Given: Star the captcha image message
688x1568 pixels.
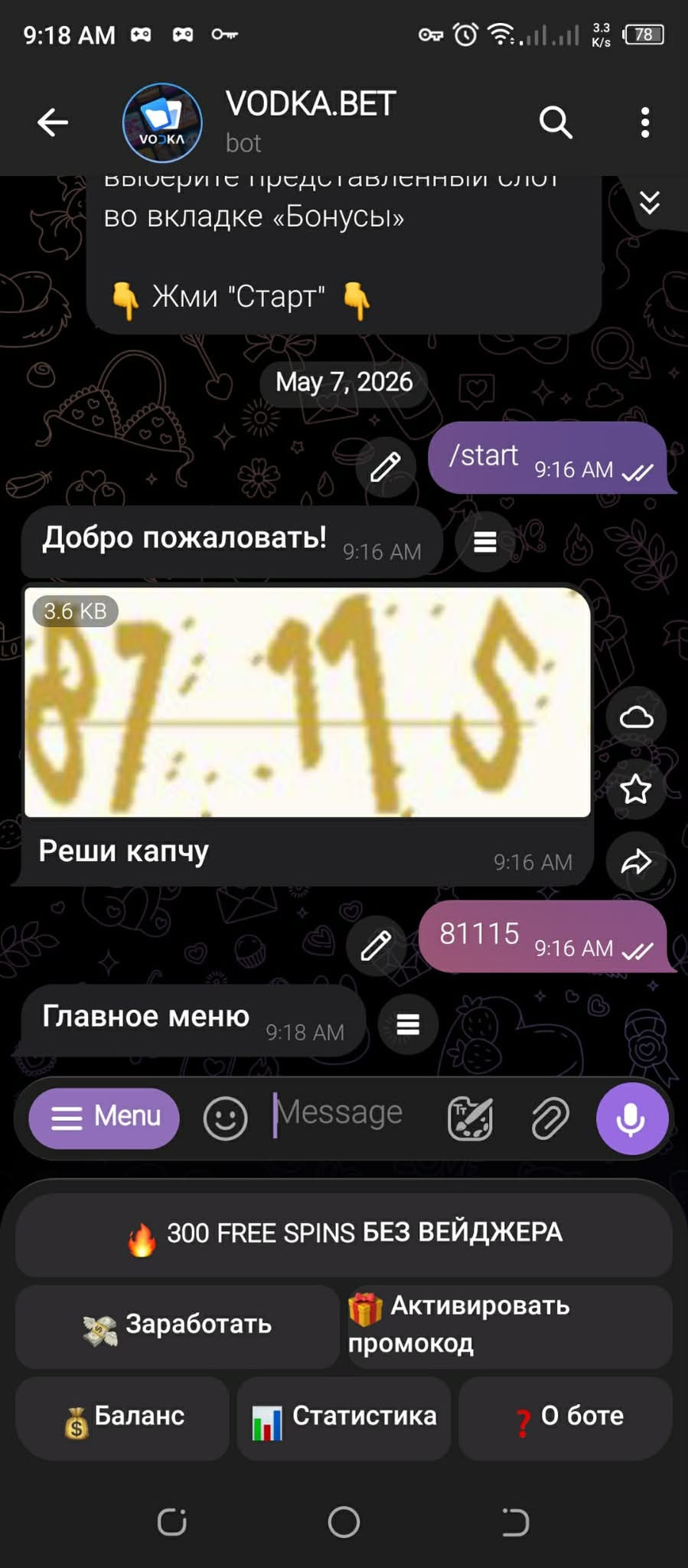Looking at the screenshot, I should tap(636, 789).
